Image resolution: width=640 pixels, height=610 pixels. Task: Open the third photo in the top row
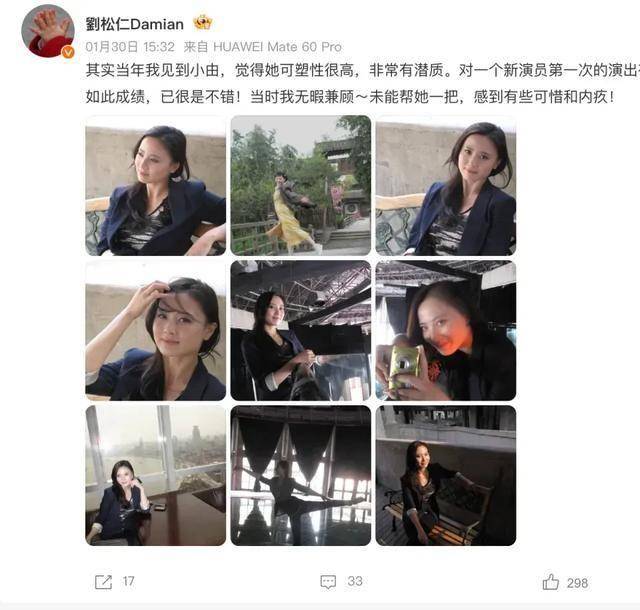(445, 185)
